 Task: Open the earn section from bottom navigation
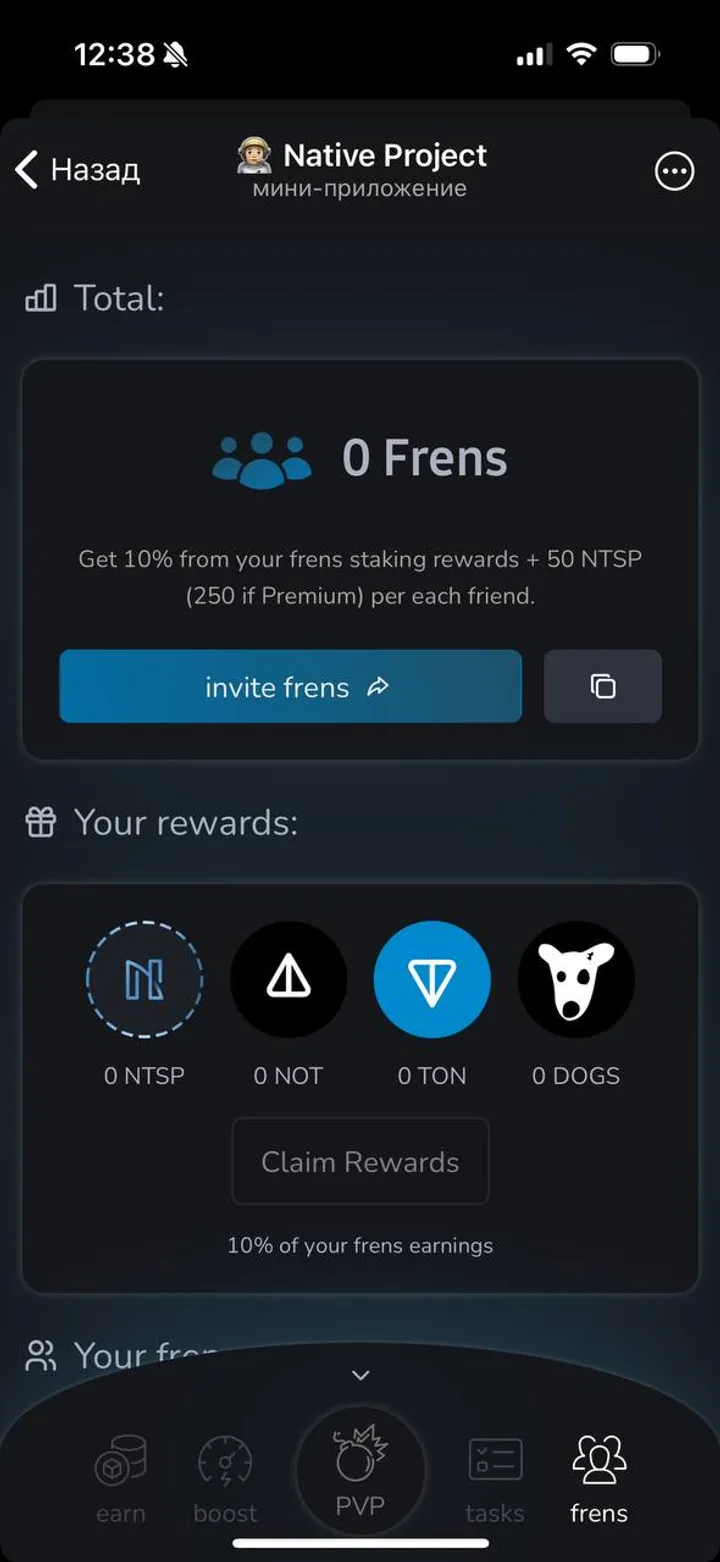120,1470
